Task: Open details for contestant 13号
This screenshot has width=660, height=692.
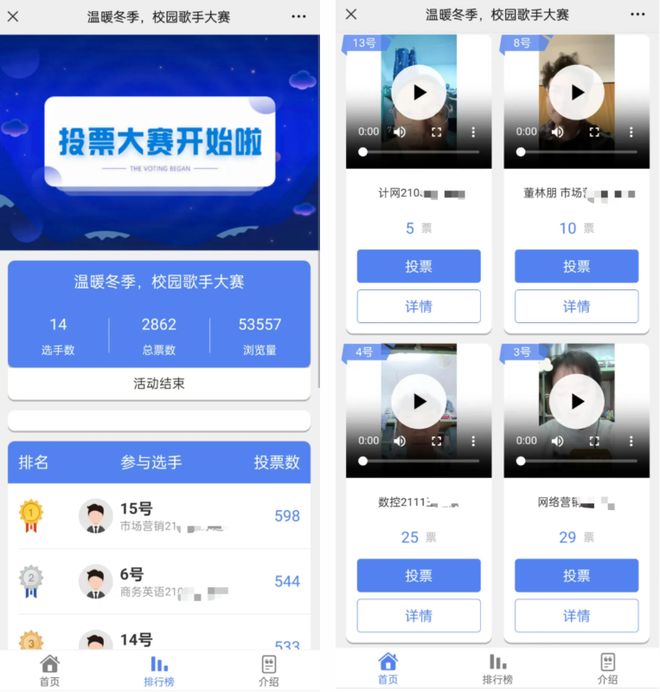Action: pyautogui.click(x=418, y=306)
